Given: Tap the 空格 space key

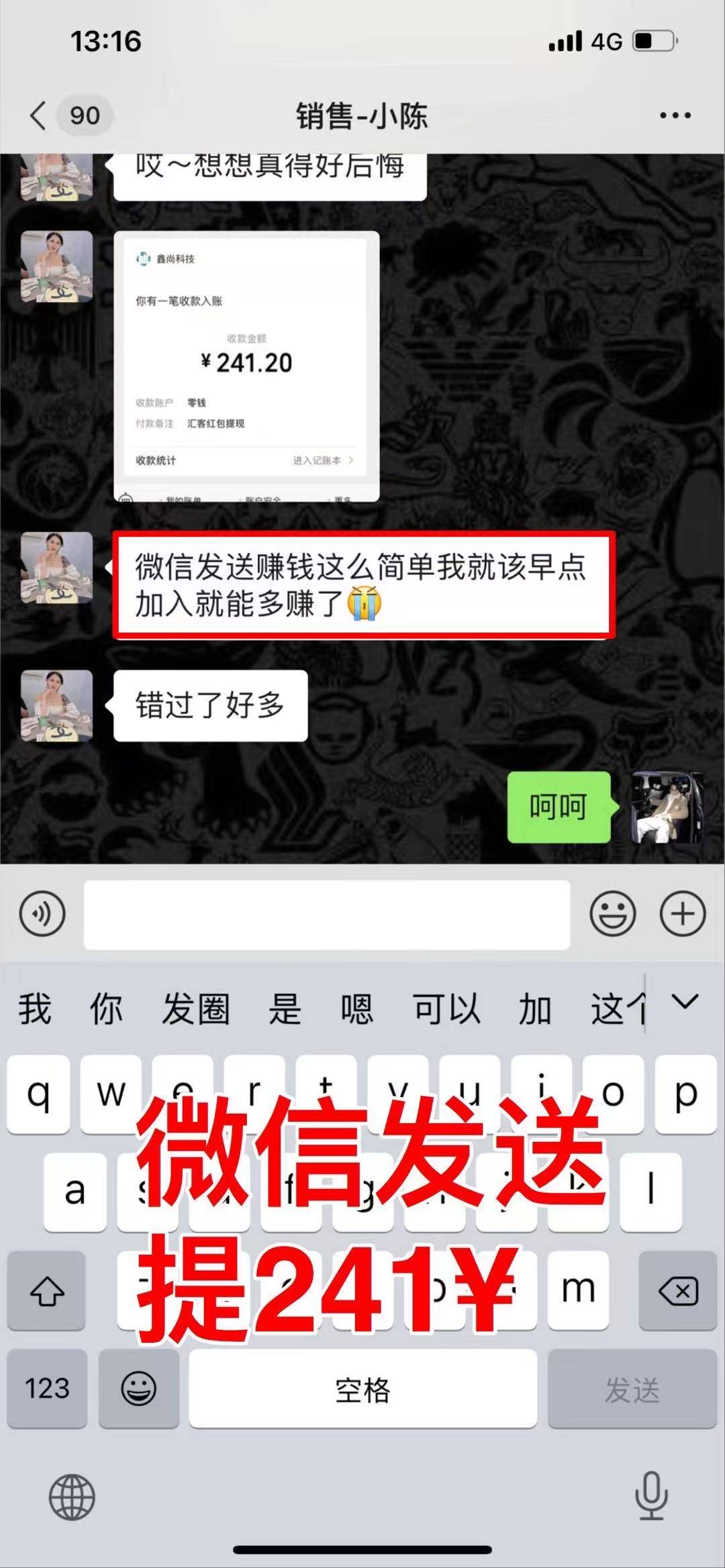Looking at the screenshot, I should [362, 1388].
